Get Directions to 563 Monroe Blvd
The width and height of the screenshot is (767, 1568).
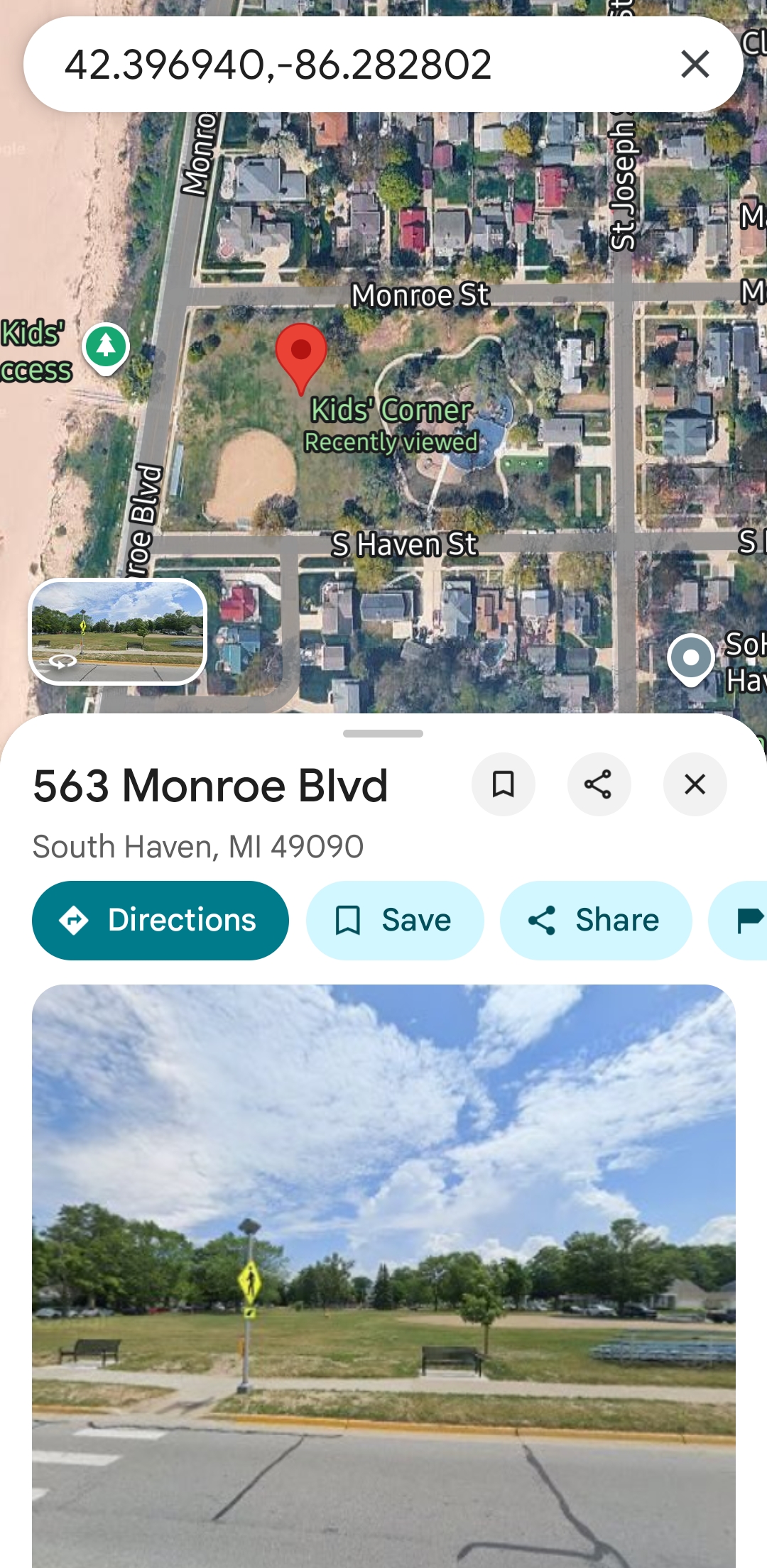pyautogui.click(x=161, y=921)
